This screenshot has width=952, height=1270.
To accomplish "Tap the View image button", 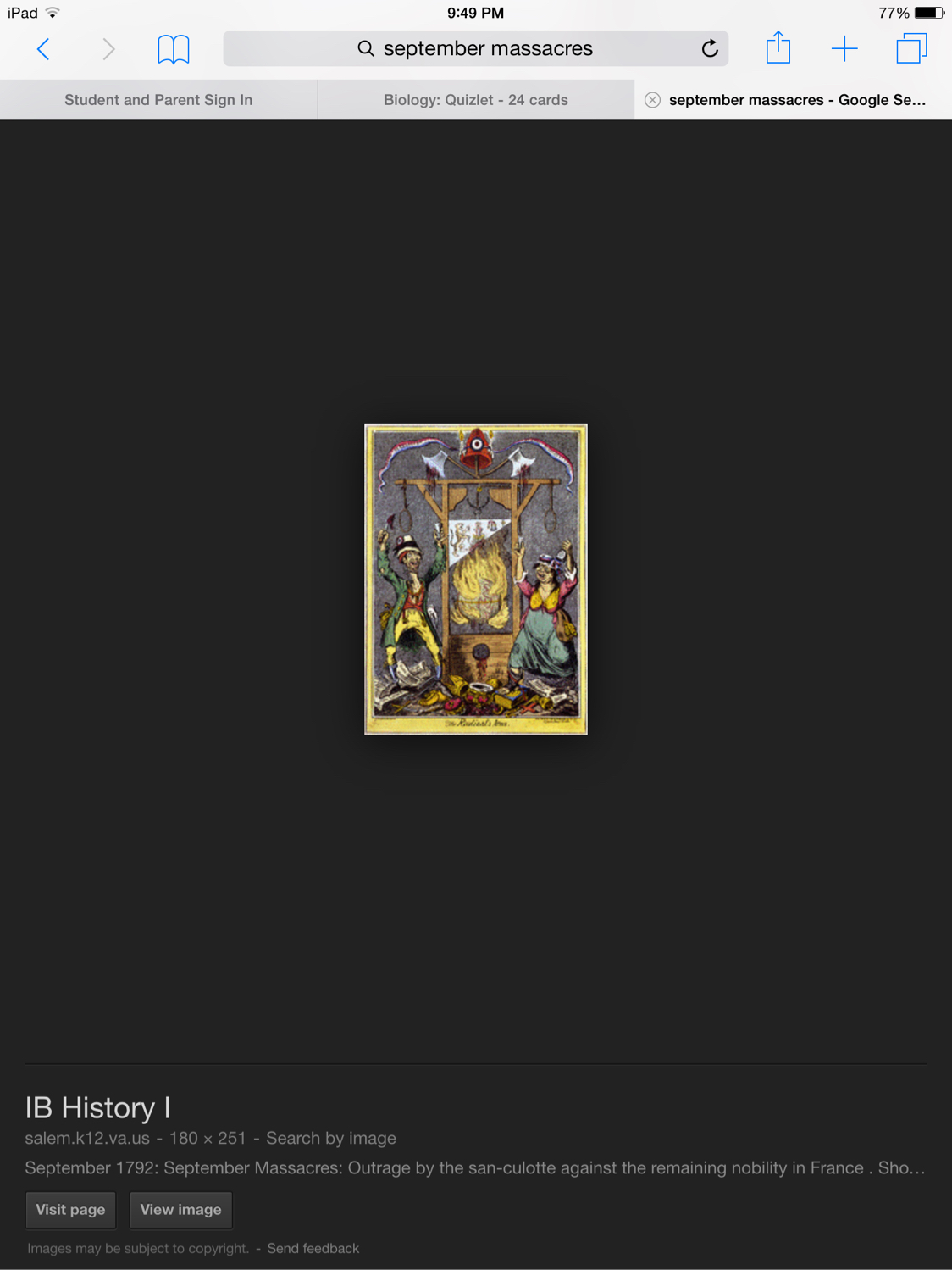I will [180, 1210].
